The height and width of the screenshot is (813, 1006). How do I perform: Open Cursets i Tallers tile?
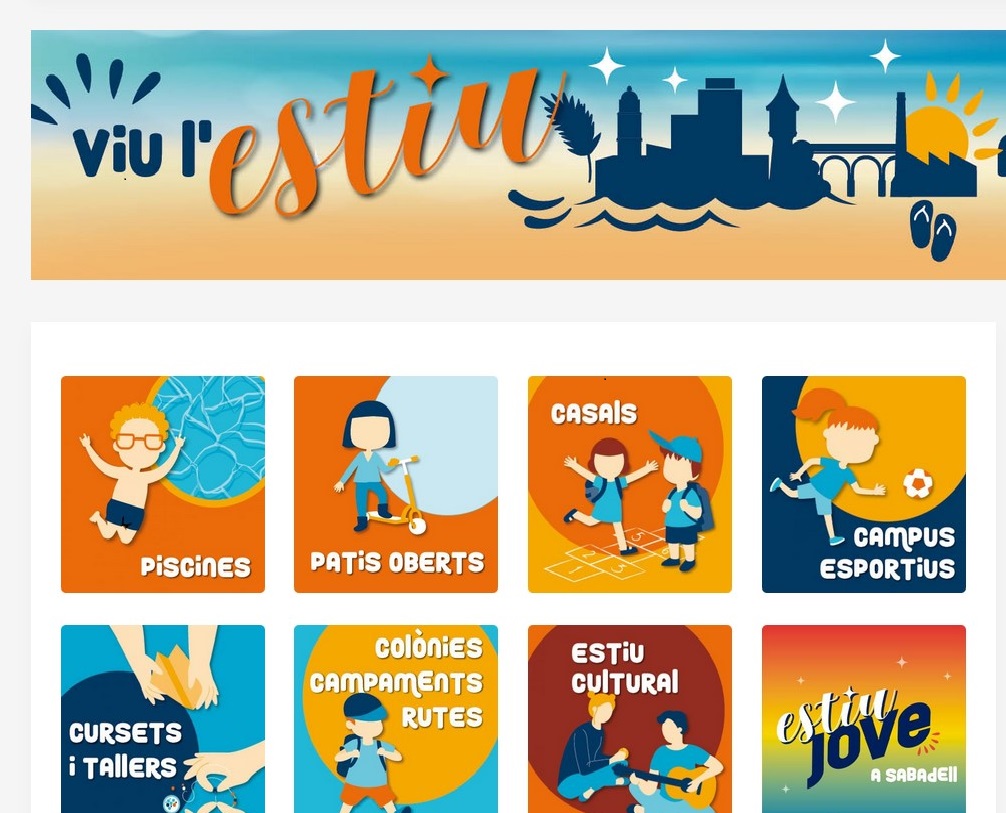[163, 718]
